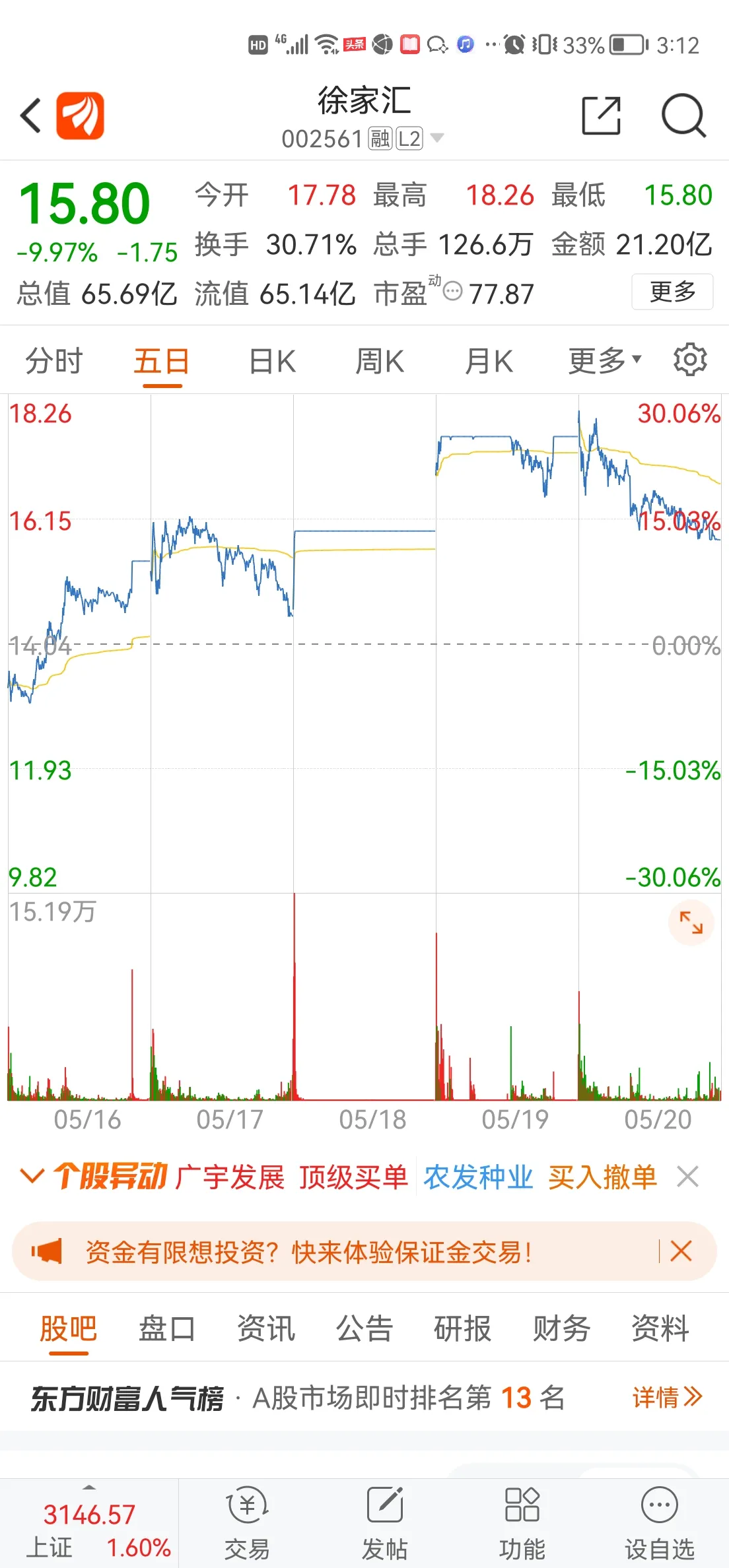Tap the 更多 button for more quote data
729x1568 pixels.
(672, 291)
